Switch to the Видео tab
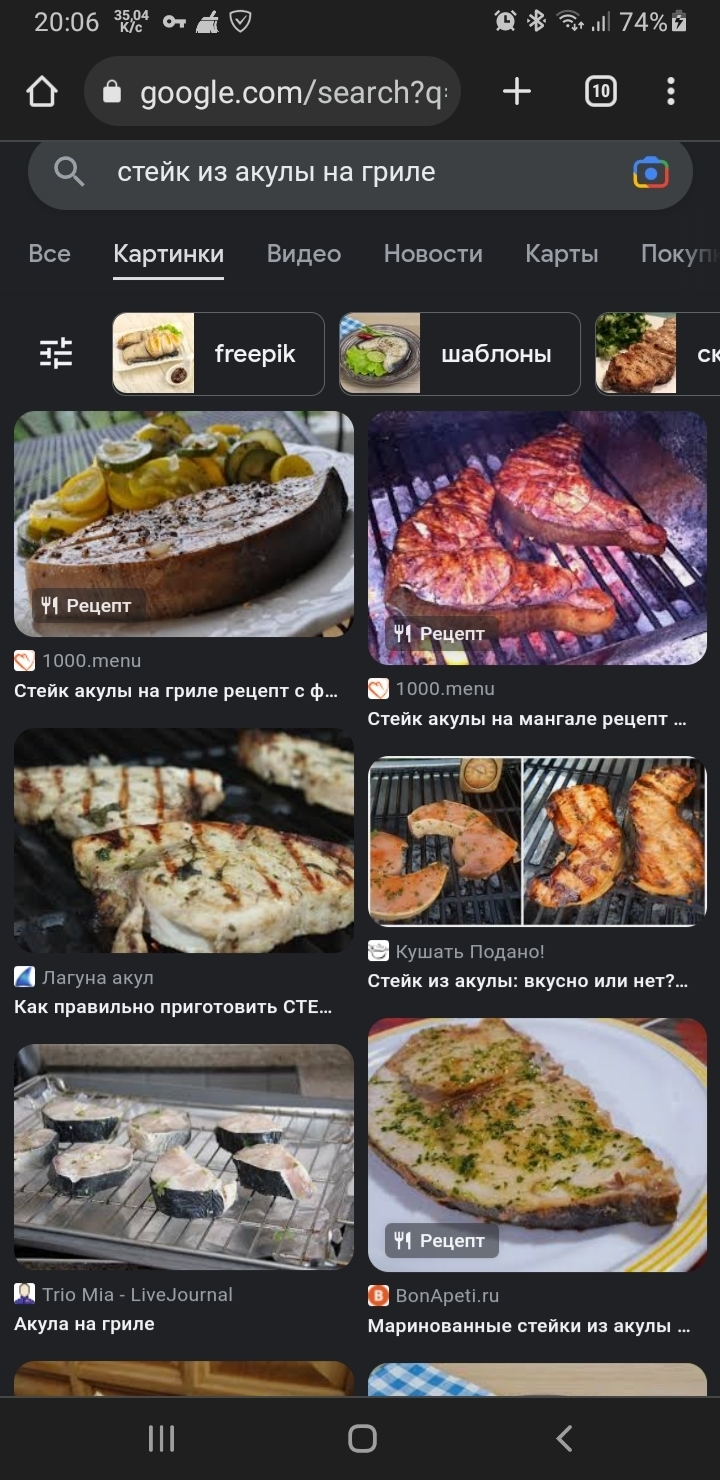 point(303,254)
